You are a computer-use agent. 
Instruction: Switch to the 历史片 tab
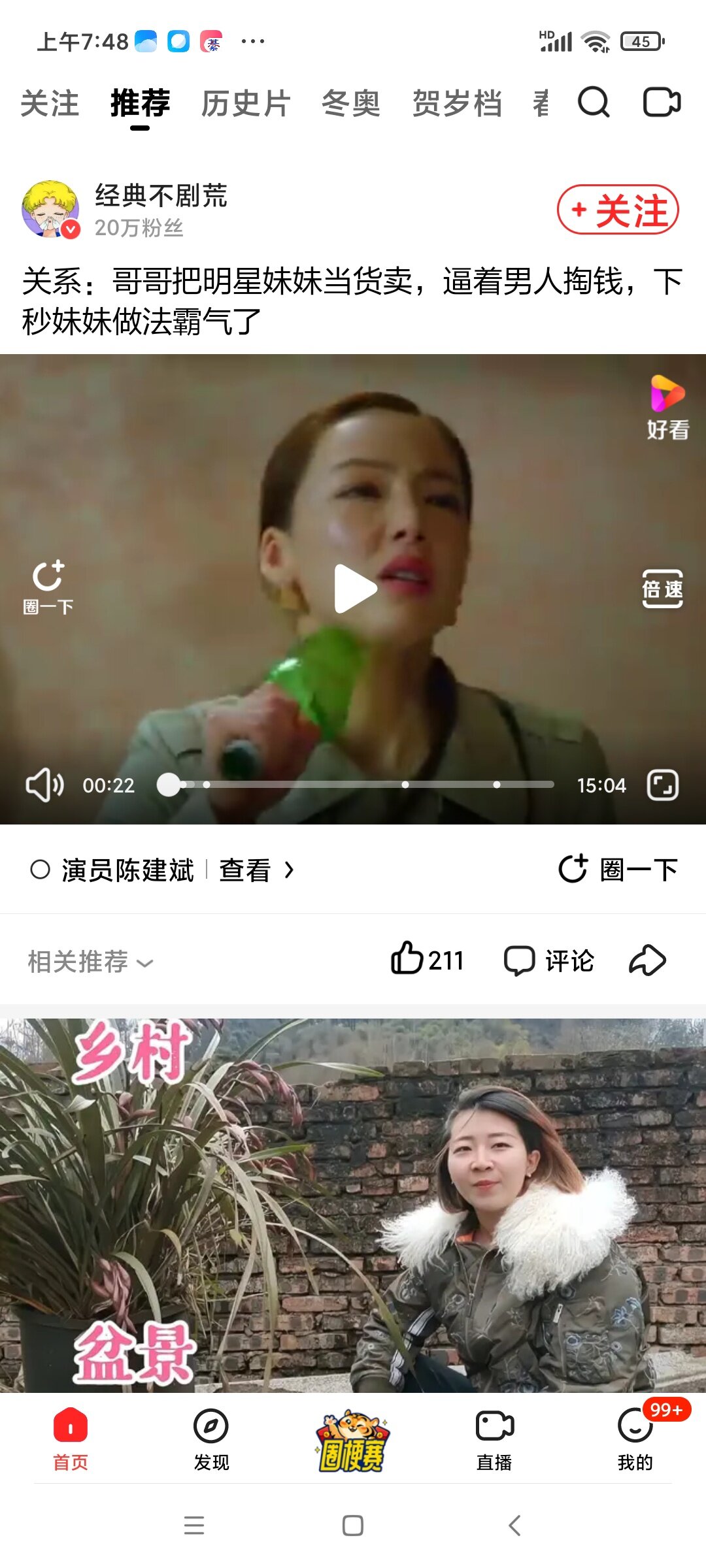coord(246,104)
